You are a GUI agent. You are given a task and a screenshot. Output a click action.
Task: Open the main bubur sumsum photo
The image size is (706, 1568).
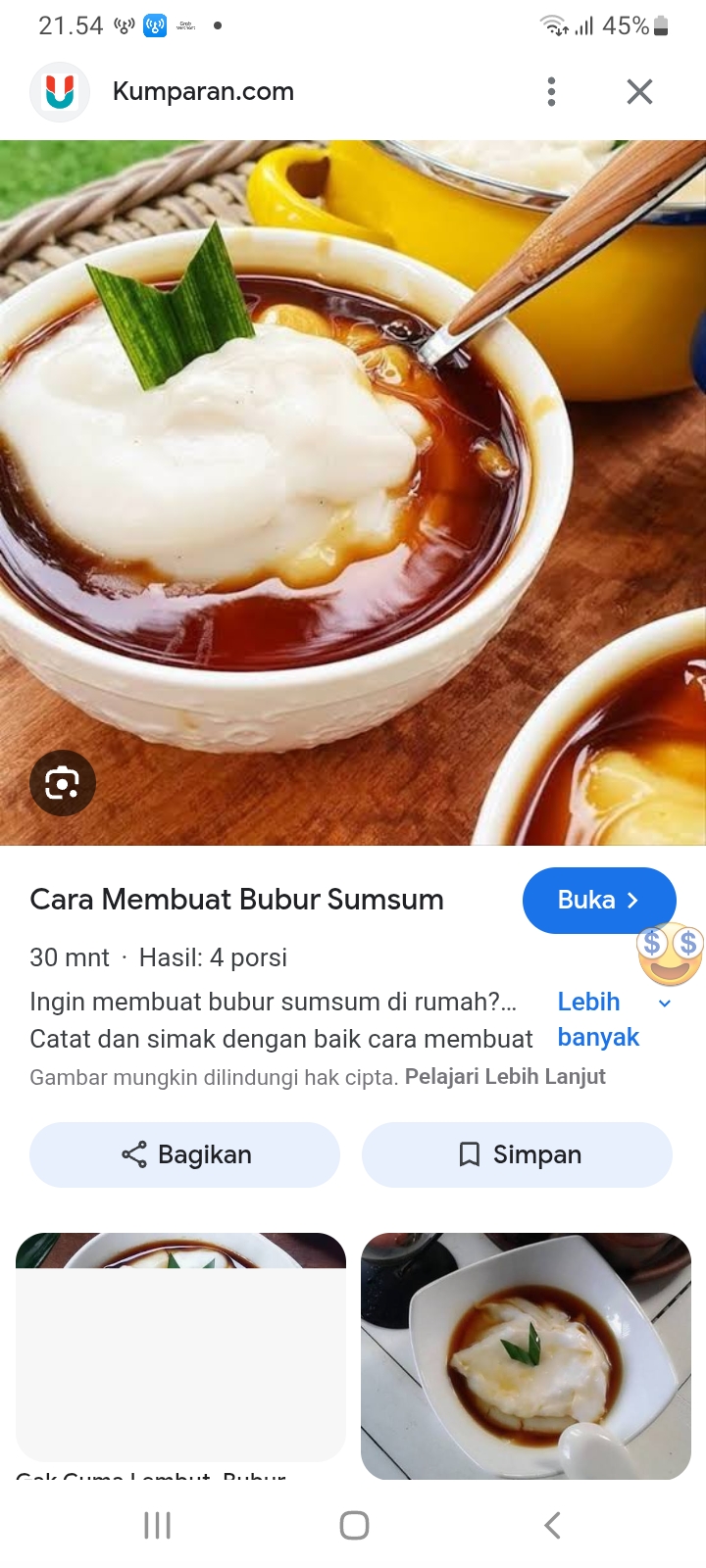coord(353,492)
